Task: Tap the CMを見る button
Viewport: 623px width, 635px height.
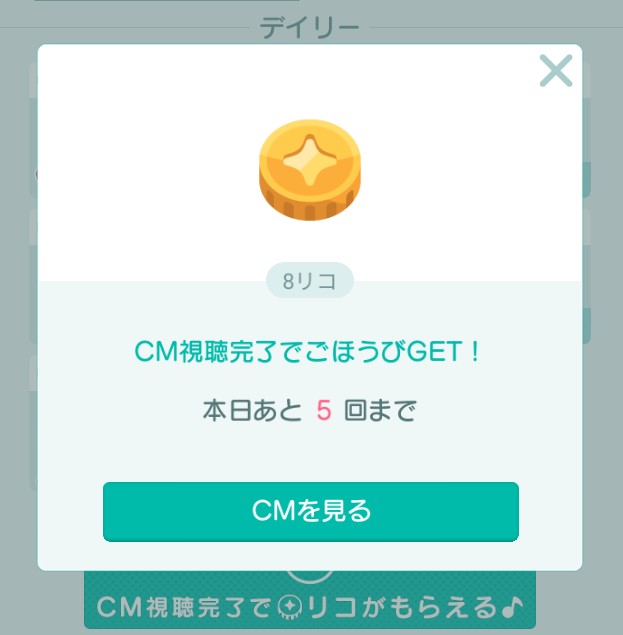Action: point(311,511)
